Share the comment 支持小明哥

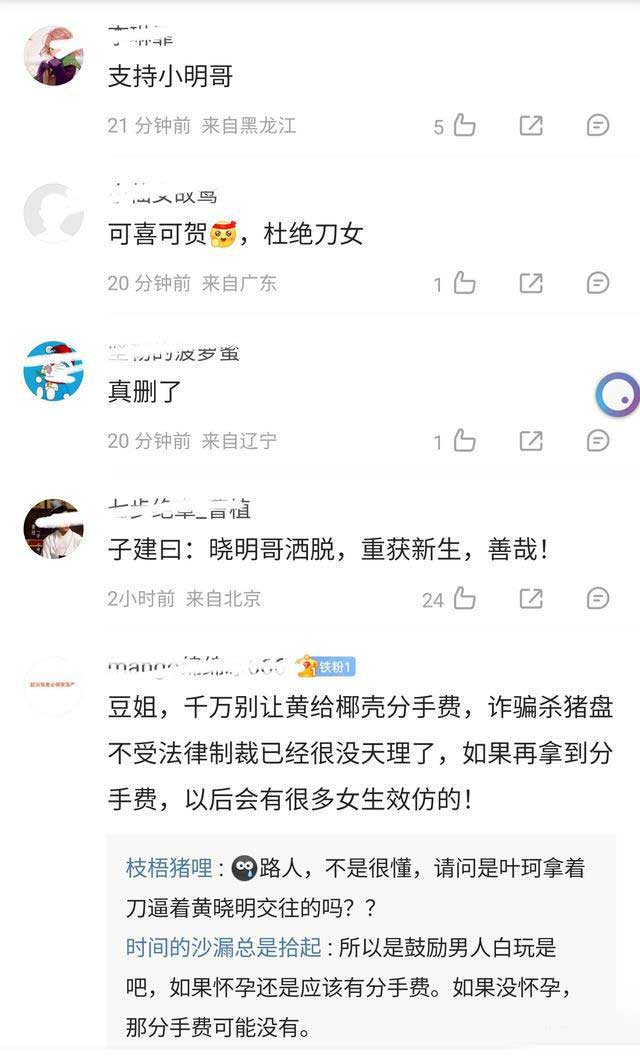(x=531, y=126)
